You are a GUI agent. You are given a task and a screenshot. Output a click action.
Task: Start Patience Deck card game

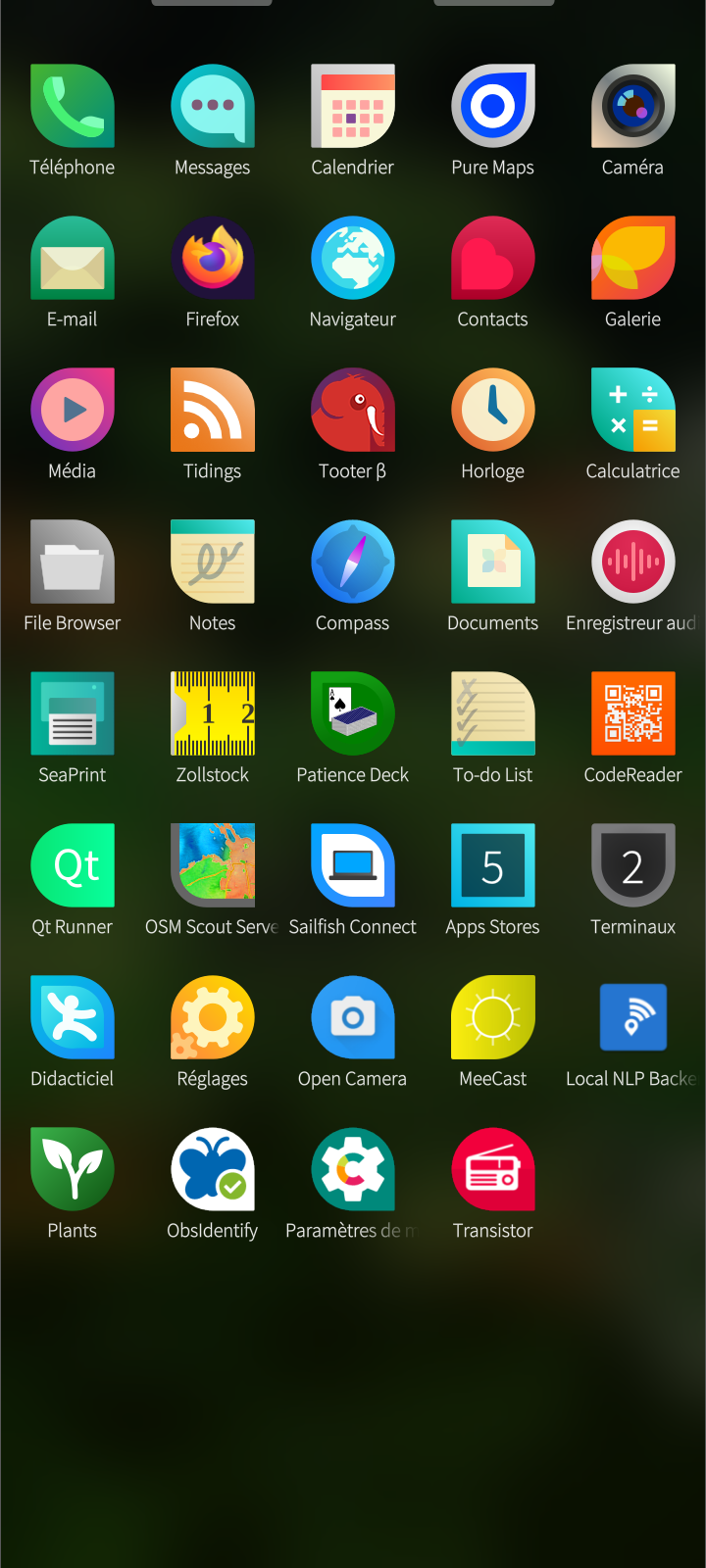(x=353, y=713)
